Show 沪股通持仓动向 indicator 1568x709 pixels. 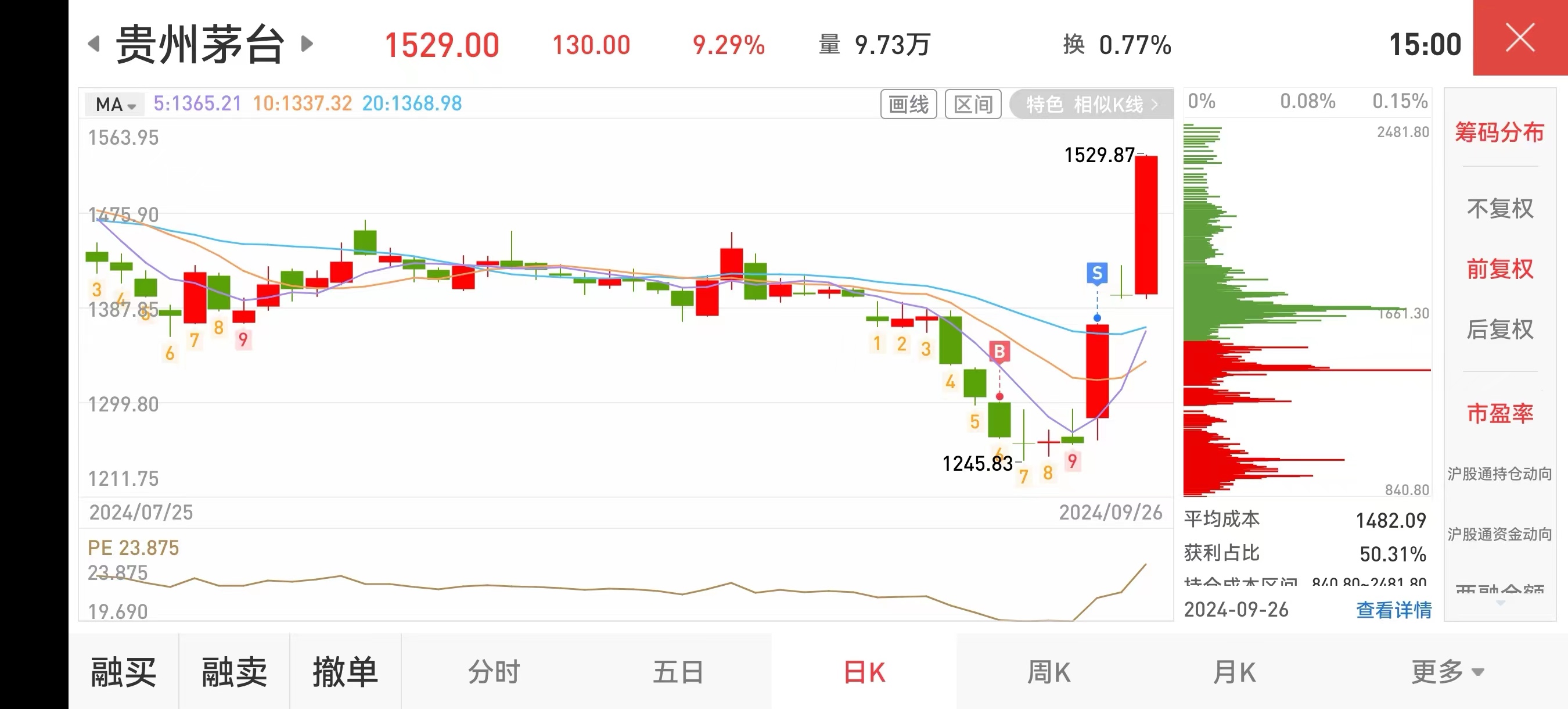click(x=1499, y=473)
